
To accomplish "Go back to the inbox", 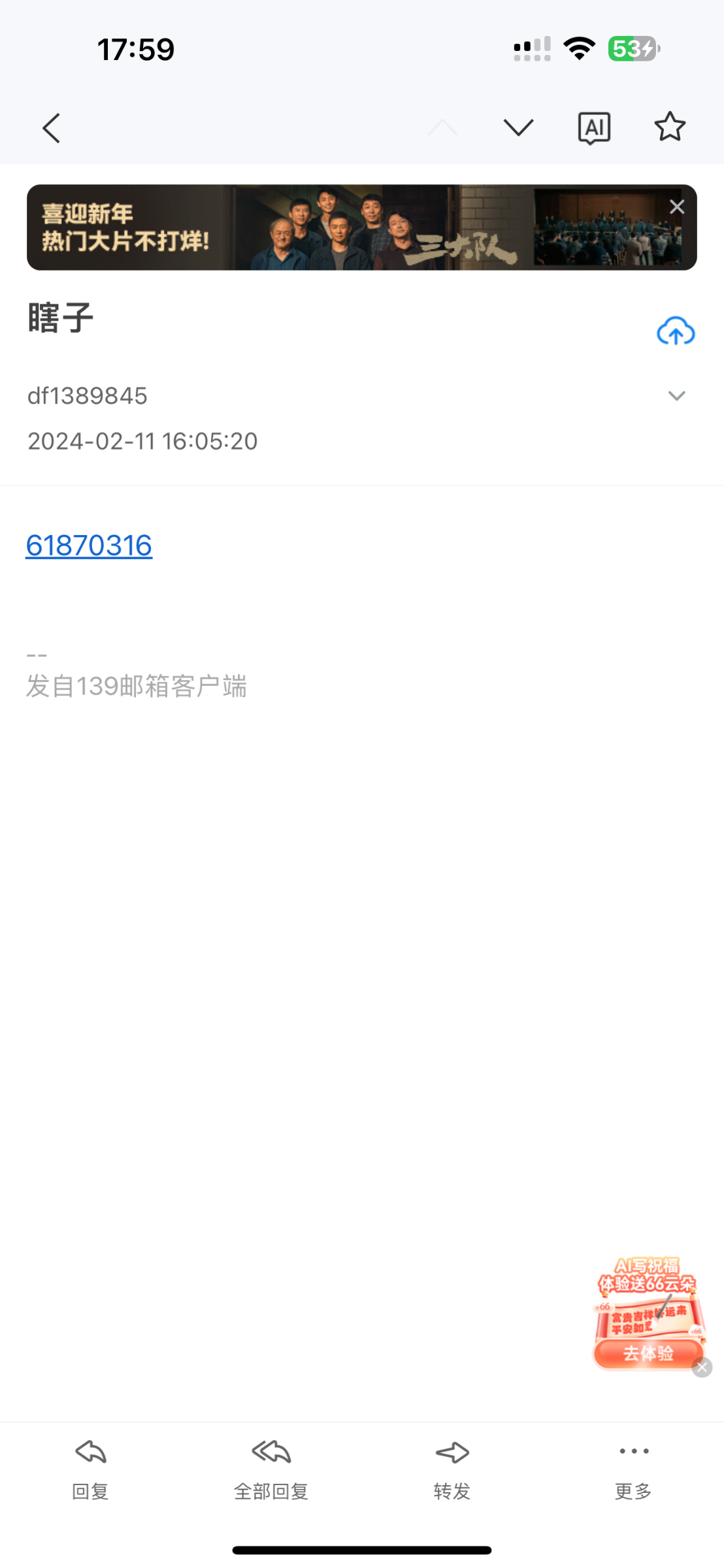I will pos(52,127).
